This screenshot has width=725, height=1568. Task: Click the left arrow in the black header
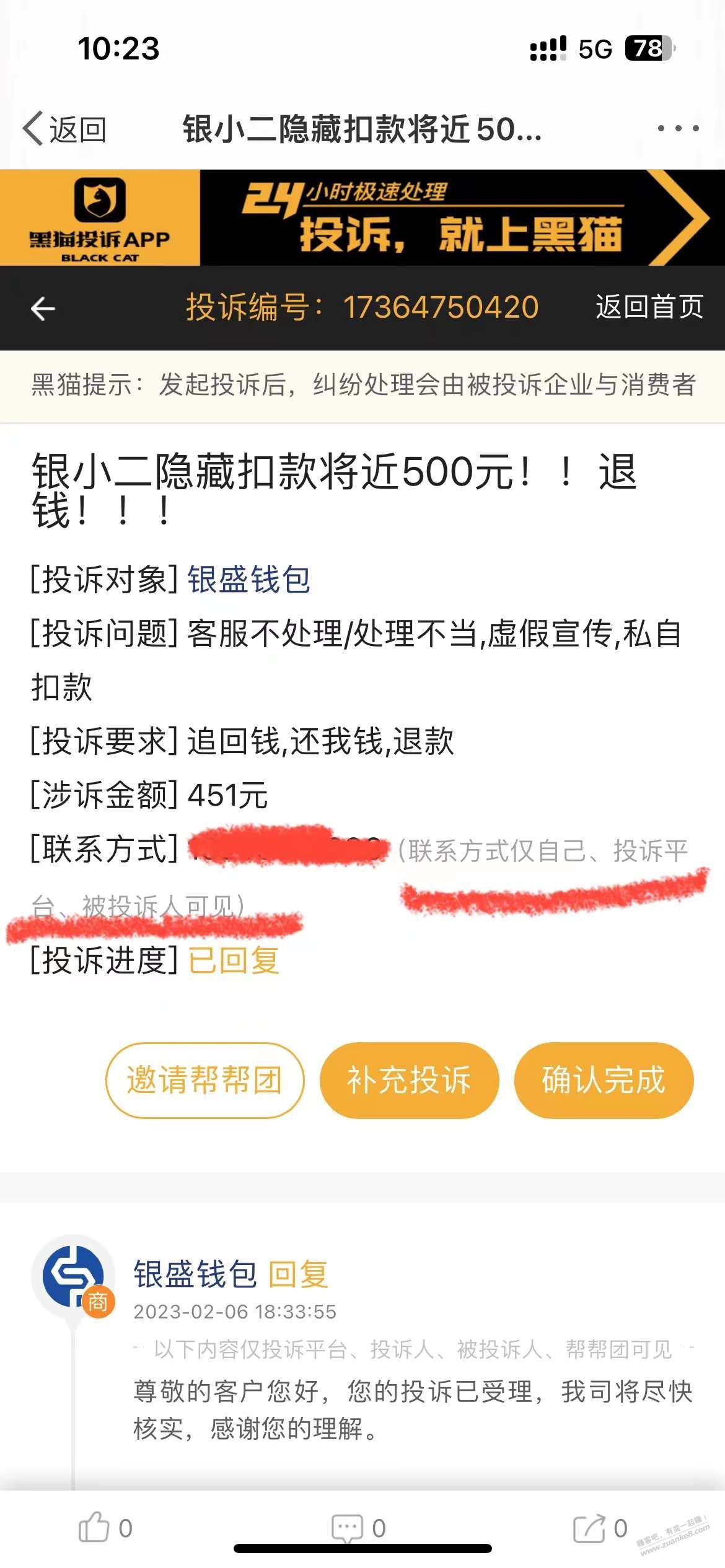[x=43, y=305]
